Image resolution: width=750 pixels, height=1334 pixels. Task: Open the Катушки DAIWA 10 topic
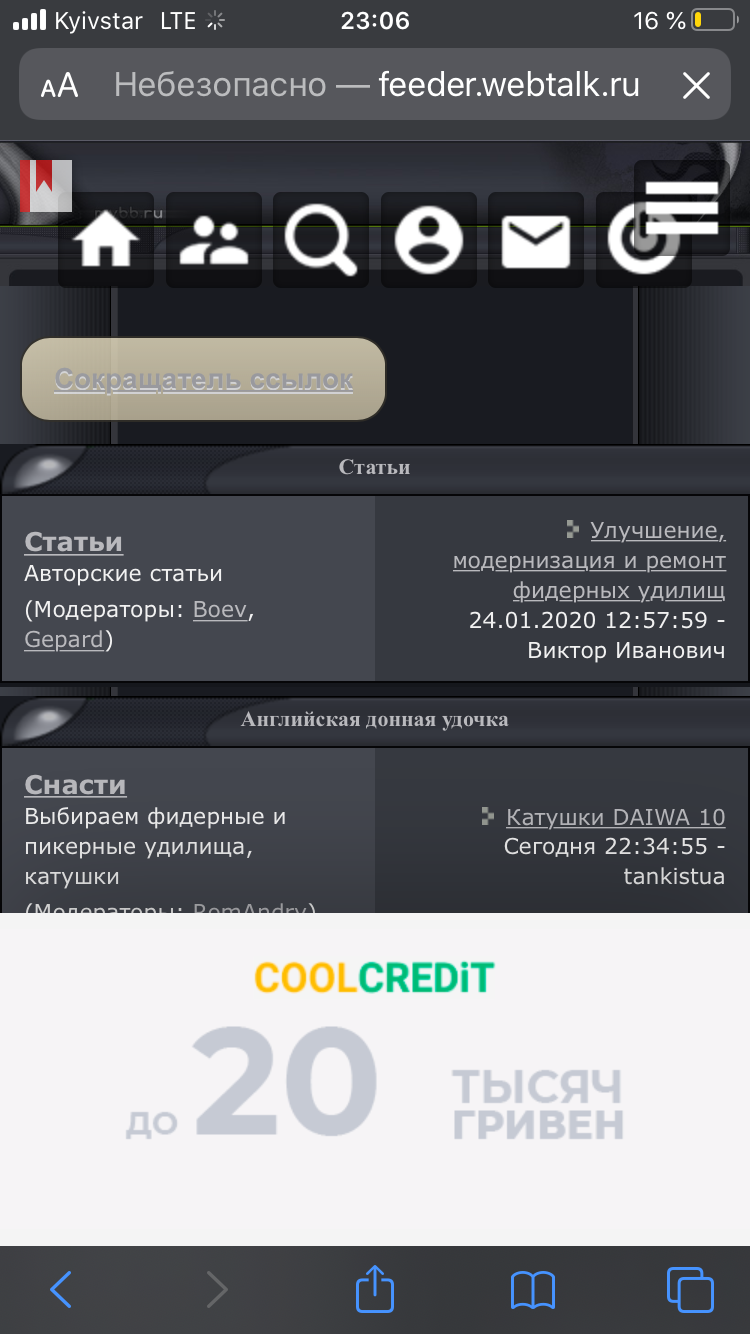(x=616, y=817)
